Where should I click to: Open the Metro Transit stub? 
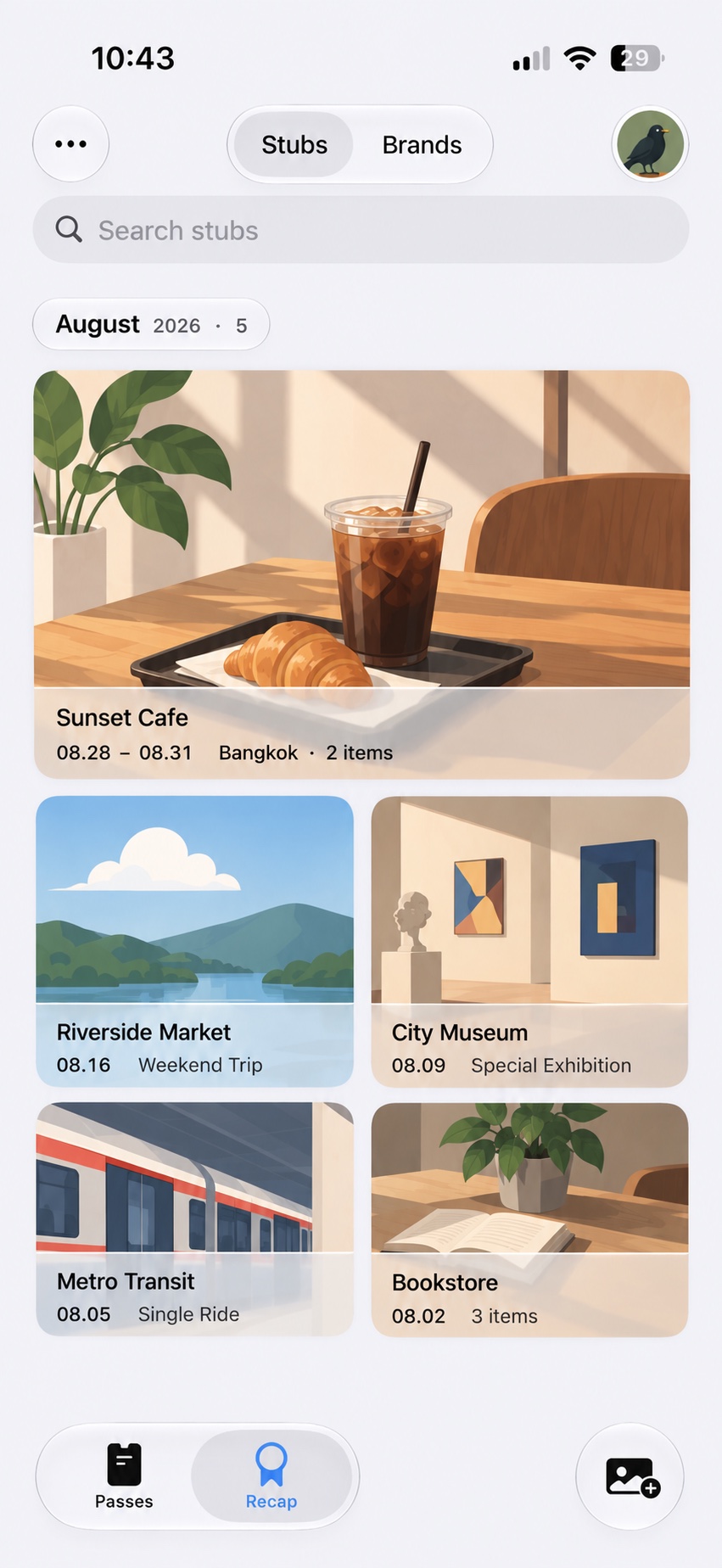(194, 1219)
